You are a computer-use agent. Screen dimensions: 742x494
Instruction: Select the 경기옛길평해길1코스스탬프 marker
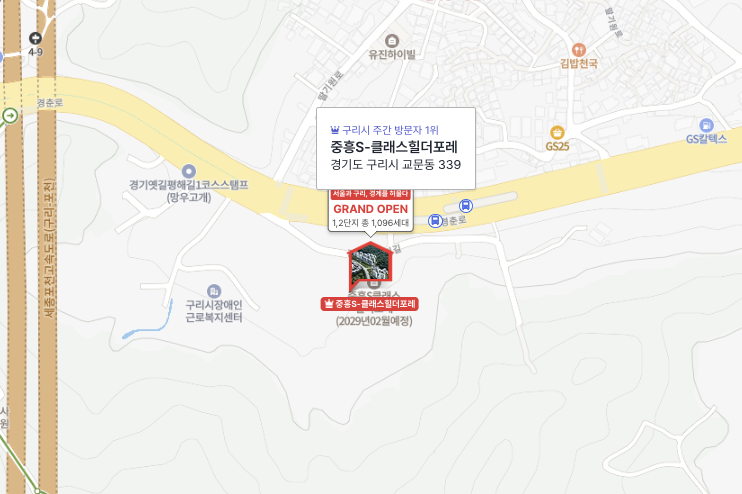pyautogui.click(x=188, y=171)
